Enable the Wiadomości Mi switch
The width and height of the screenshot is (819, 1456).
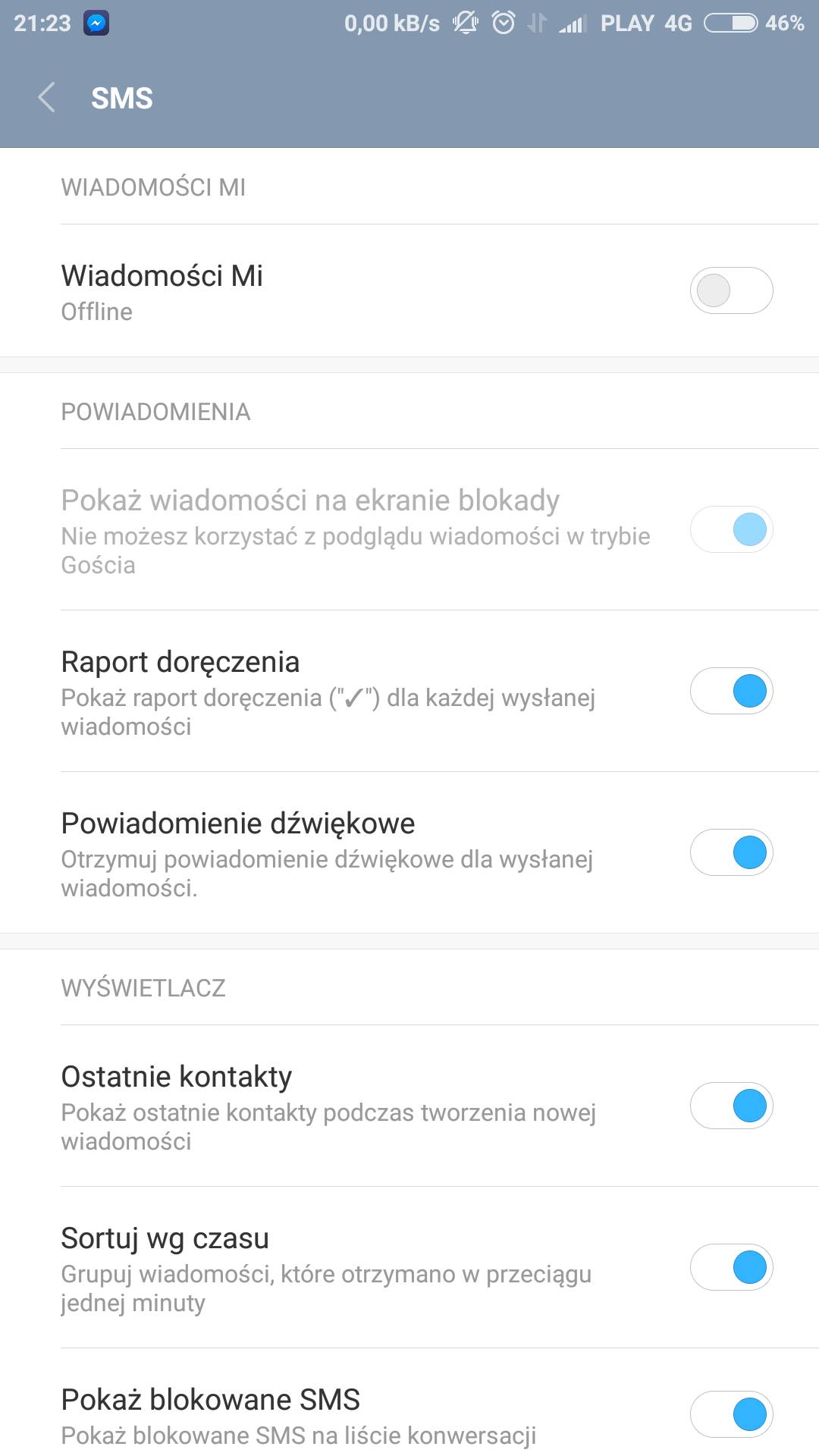731,290
